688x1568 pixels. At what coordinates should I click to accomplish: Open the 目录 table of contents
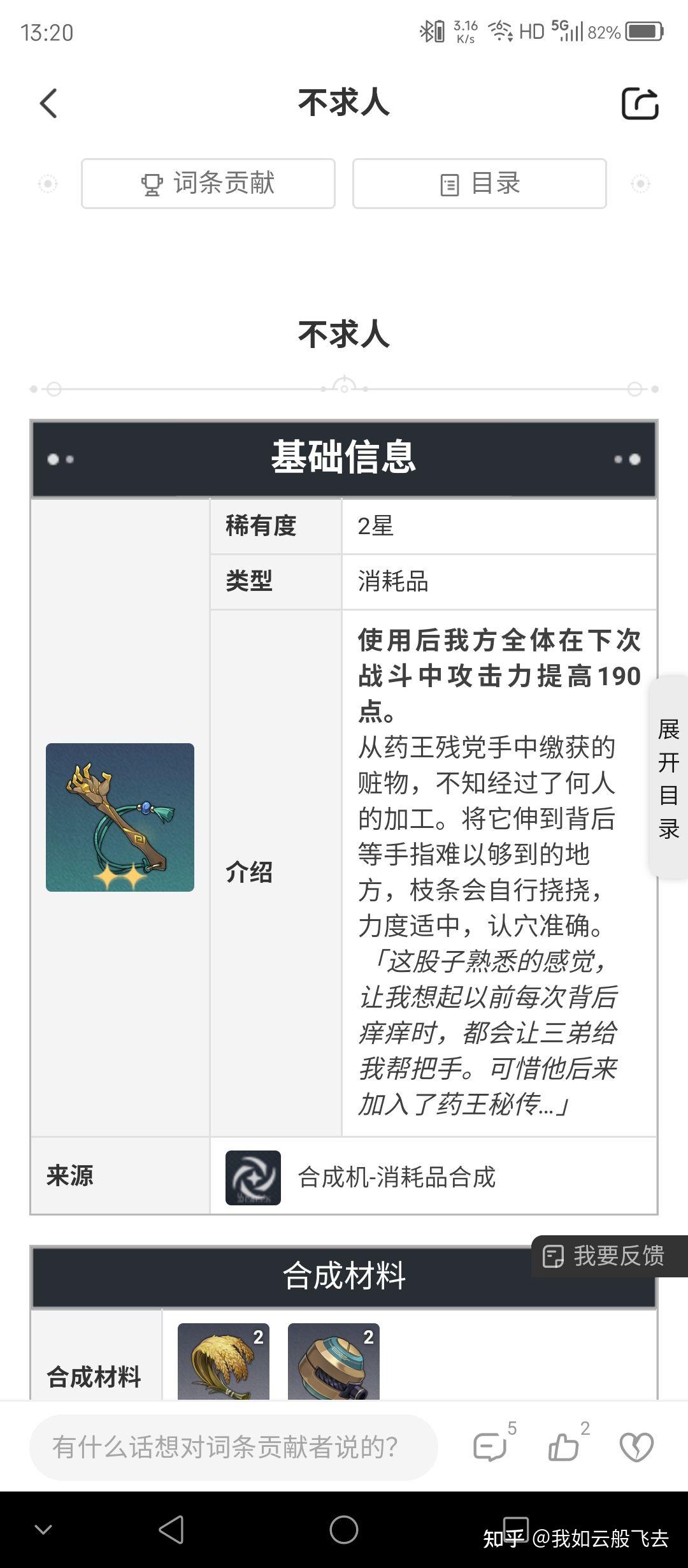pyautogui.click(x=479, y=184)
